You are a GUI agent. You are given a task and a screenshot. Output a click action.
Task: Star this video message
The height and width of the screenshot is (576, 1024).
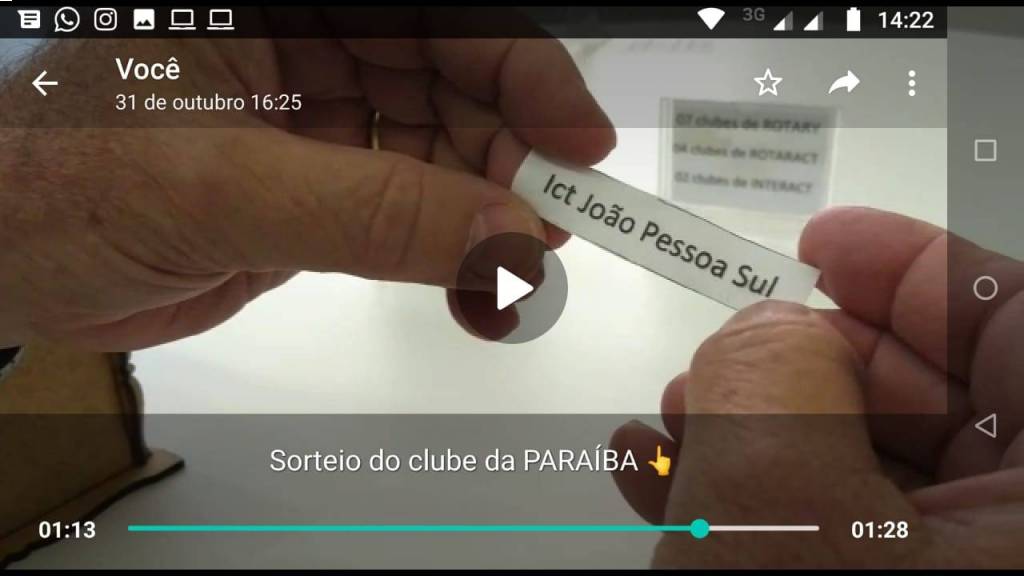767,83
